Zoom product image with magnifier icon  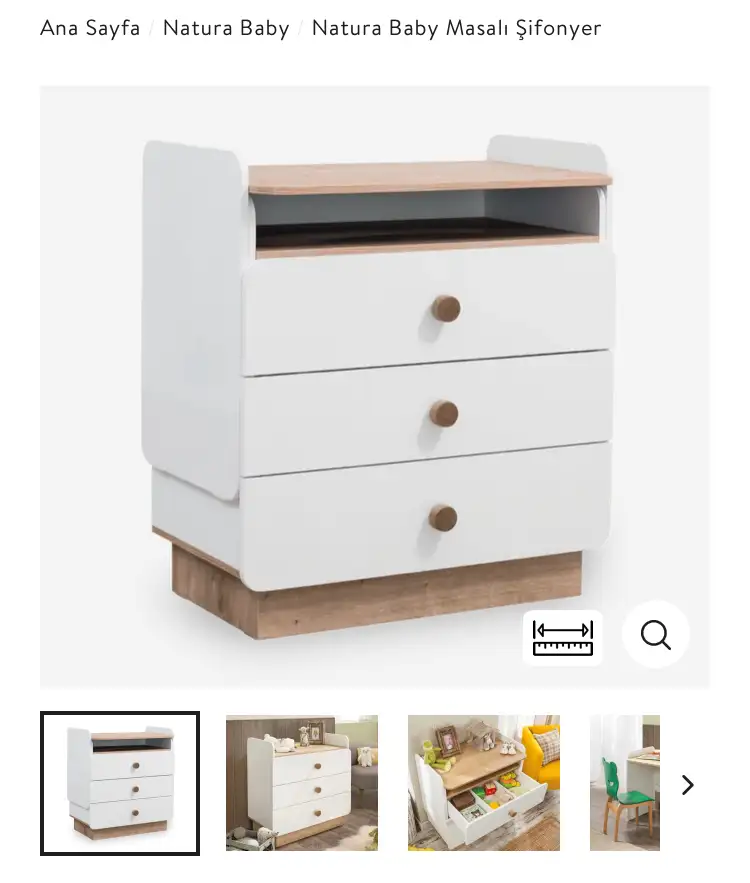656,635
